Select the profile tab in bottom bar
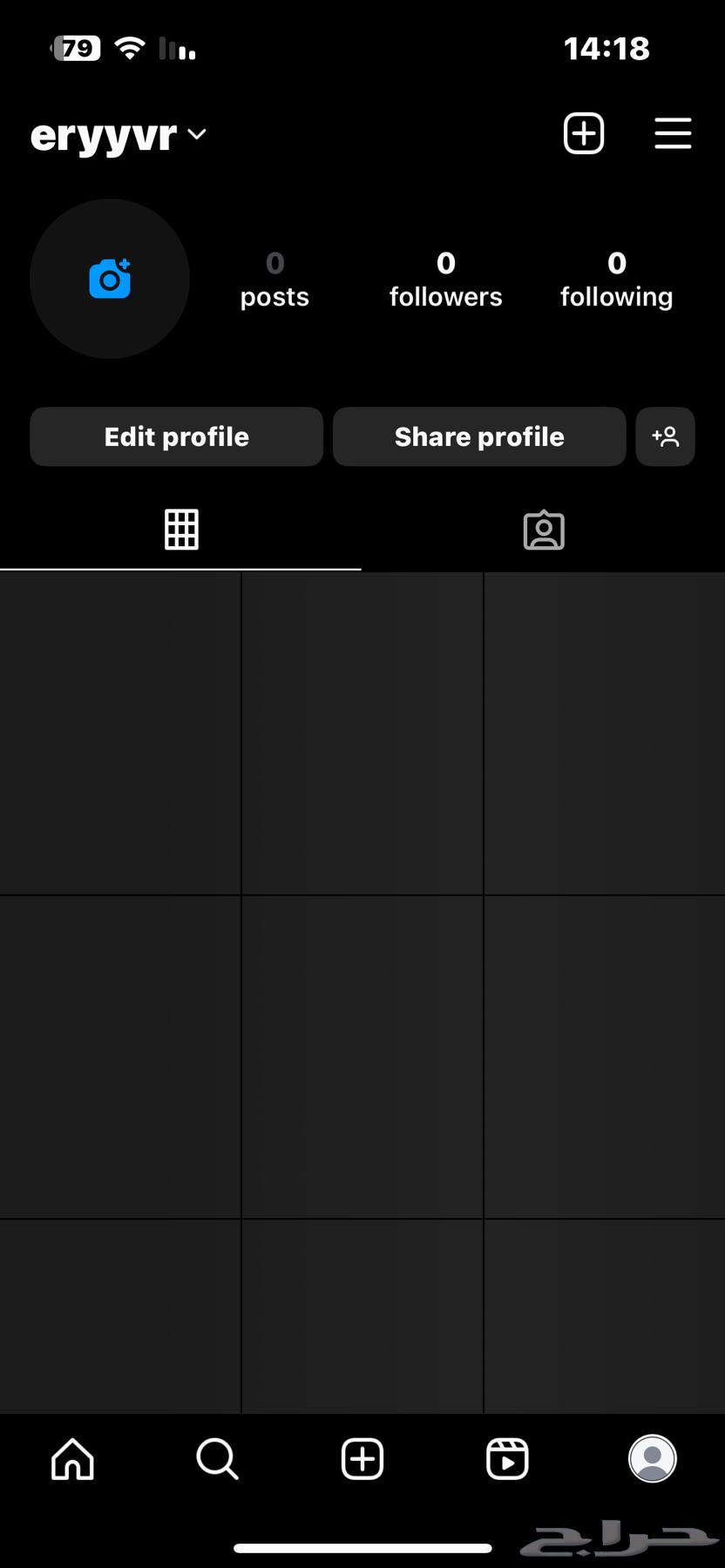 tap(652, 1458)
